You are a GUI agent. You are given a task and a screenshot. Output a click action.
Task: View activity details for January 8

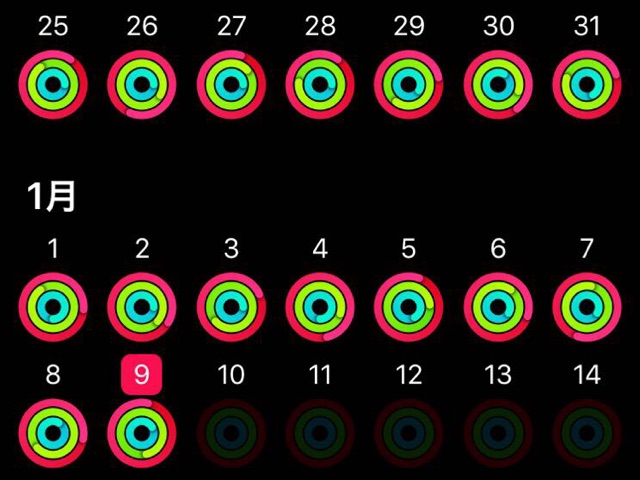point(53,432)
